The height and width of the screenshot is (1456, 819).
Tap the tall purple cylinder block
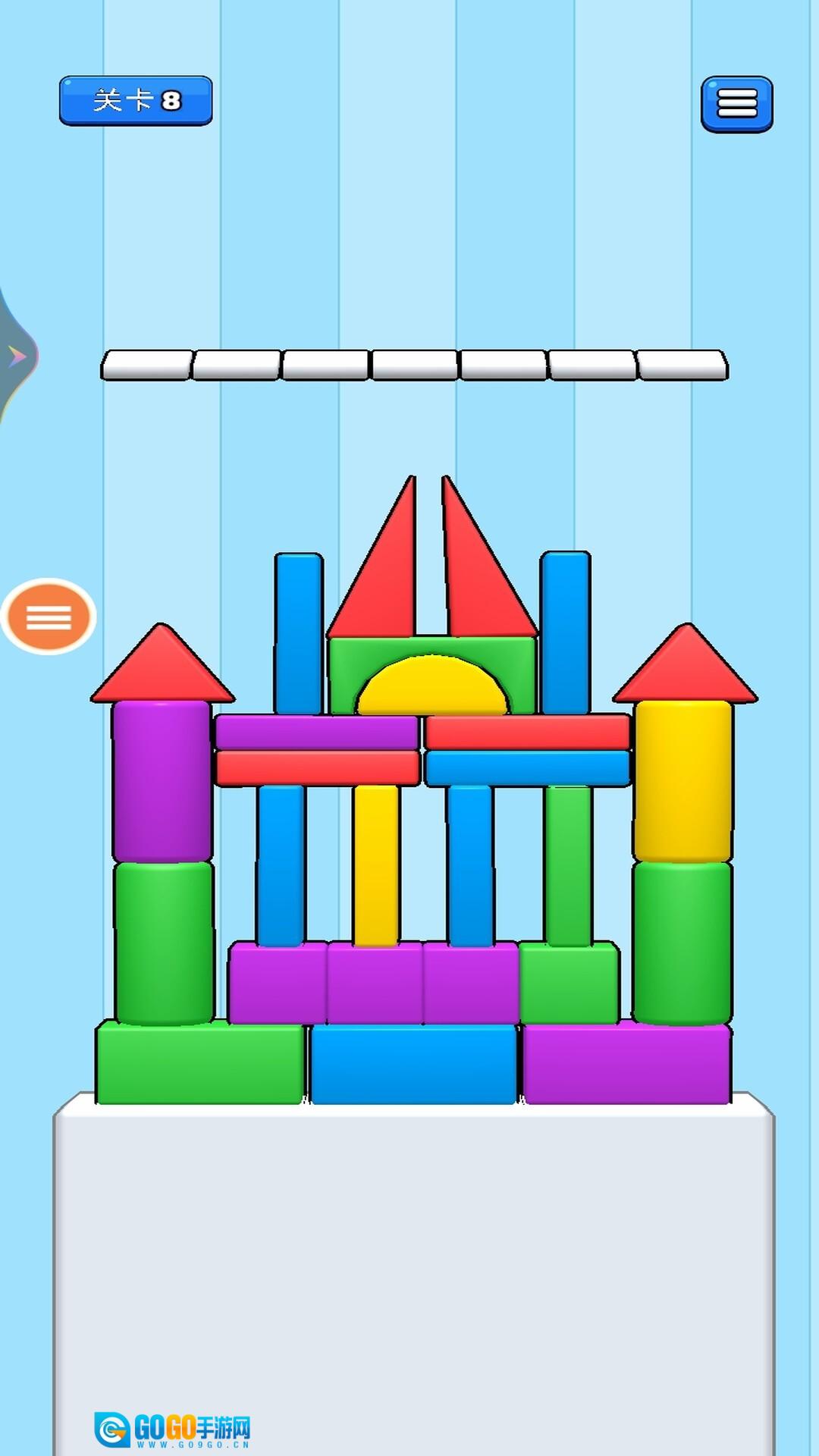point(162,780)
